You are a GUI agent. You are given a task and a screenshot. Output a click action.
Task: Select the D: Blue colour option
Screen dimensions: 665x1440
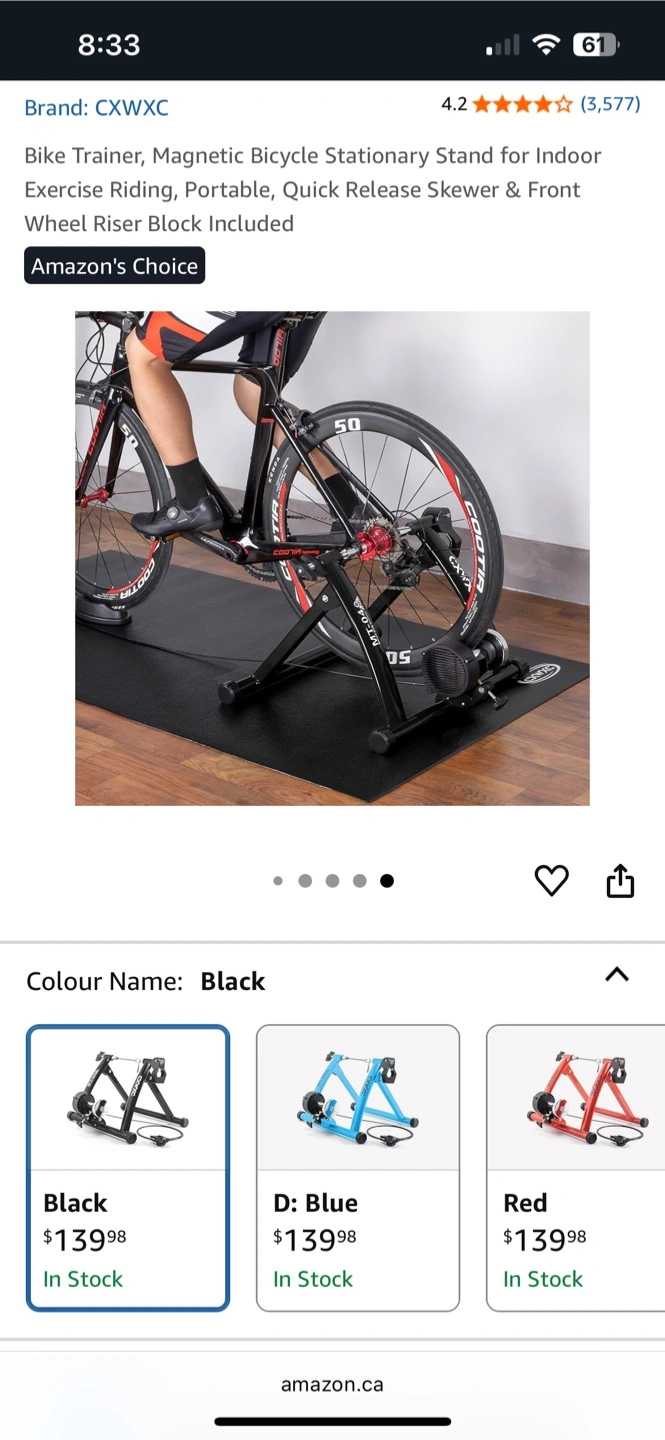tap(358, 1168)
